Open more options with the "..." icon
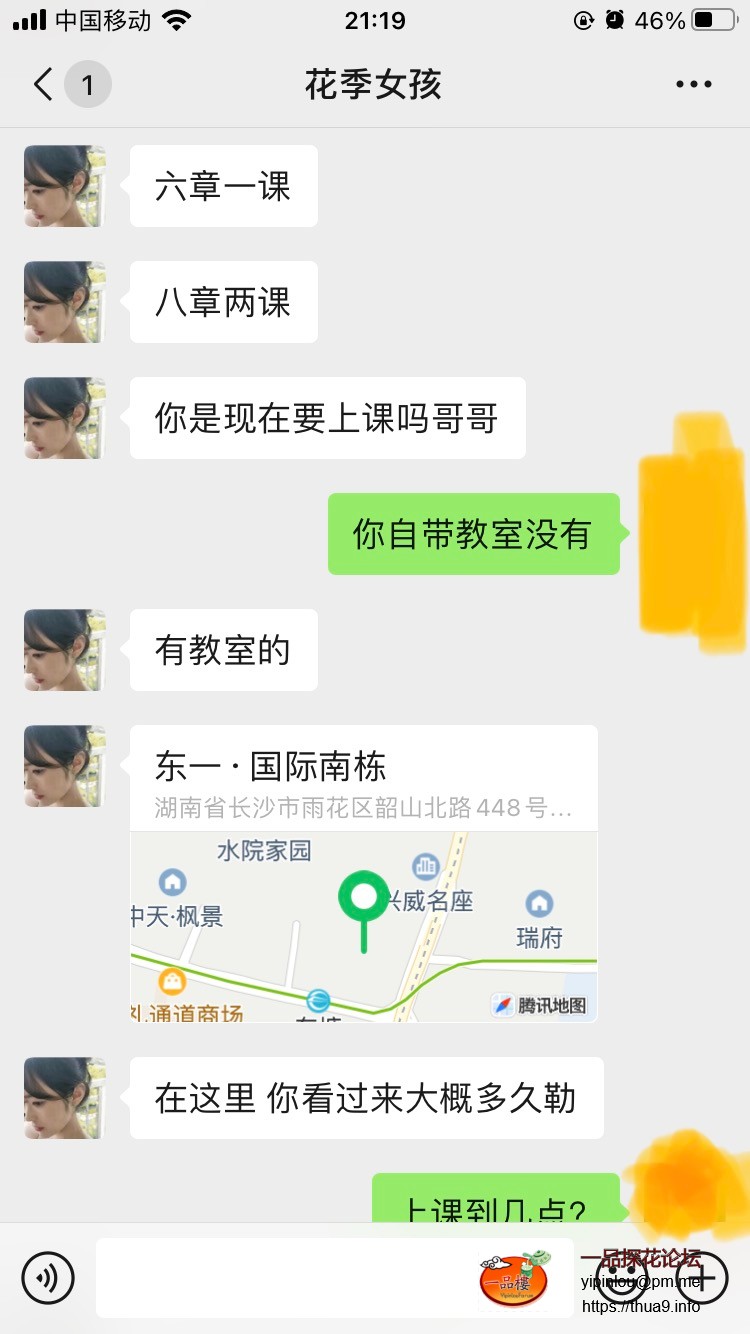 pos(692,84)
